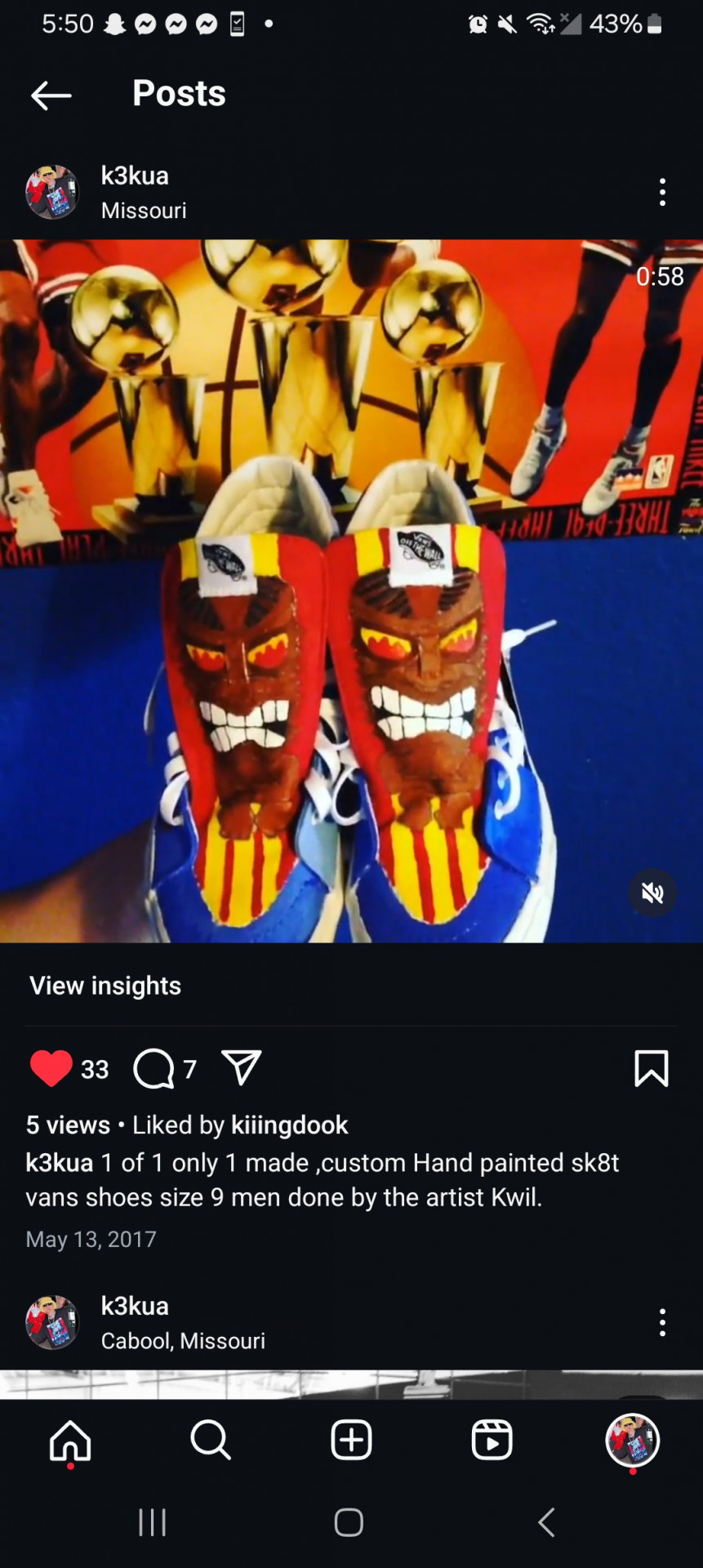Open the Profile tab
703x1568 pixels.
point(632,1441)
